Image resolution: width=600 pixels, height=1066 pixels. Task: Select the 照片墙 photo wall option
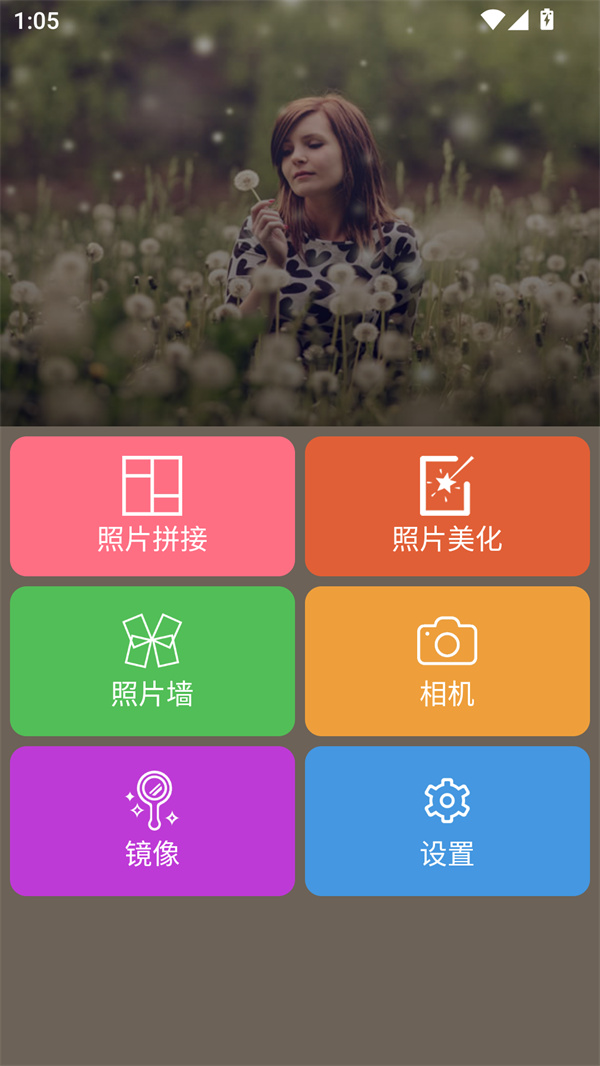(152, 661)
